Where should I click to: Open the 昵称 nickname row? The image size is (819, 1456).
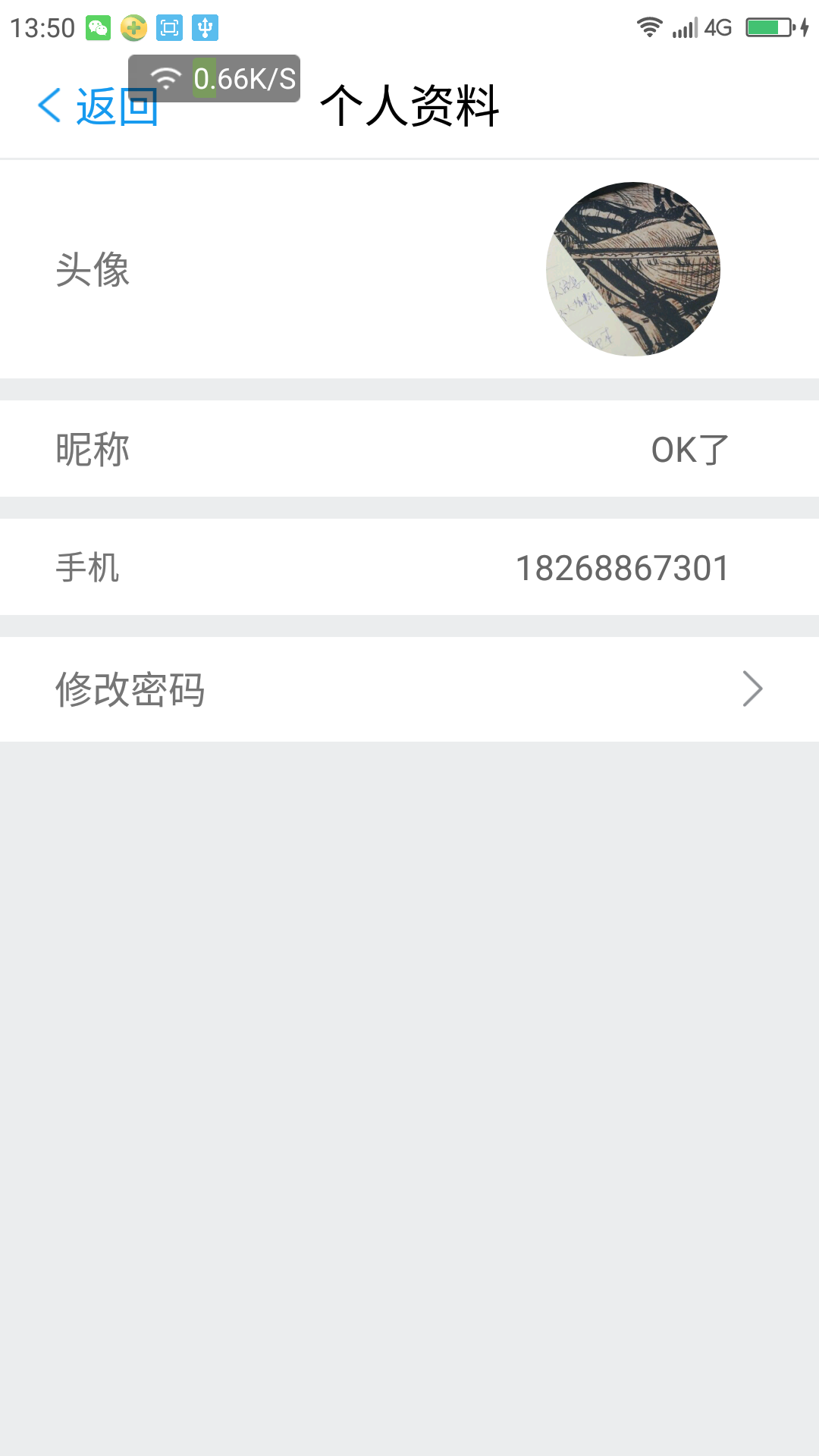pyautogui.click(x=409, y=449)
